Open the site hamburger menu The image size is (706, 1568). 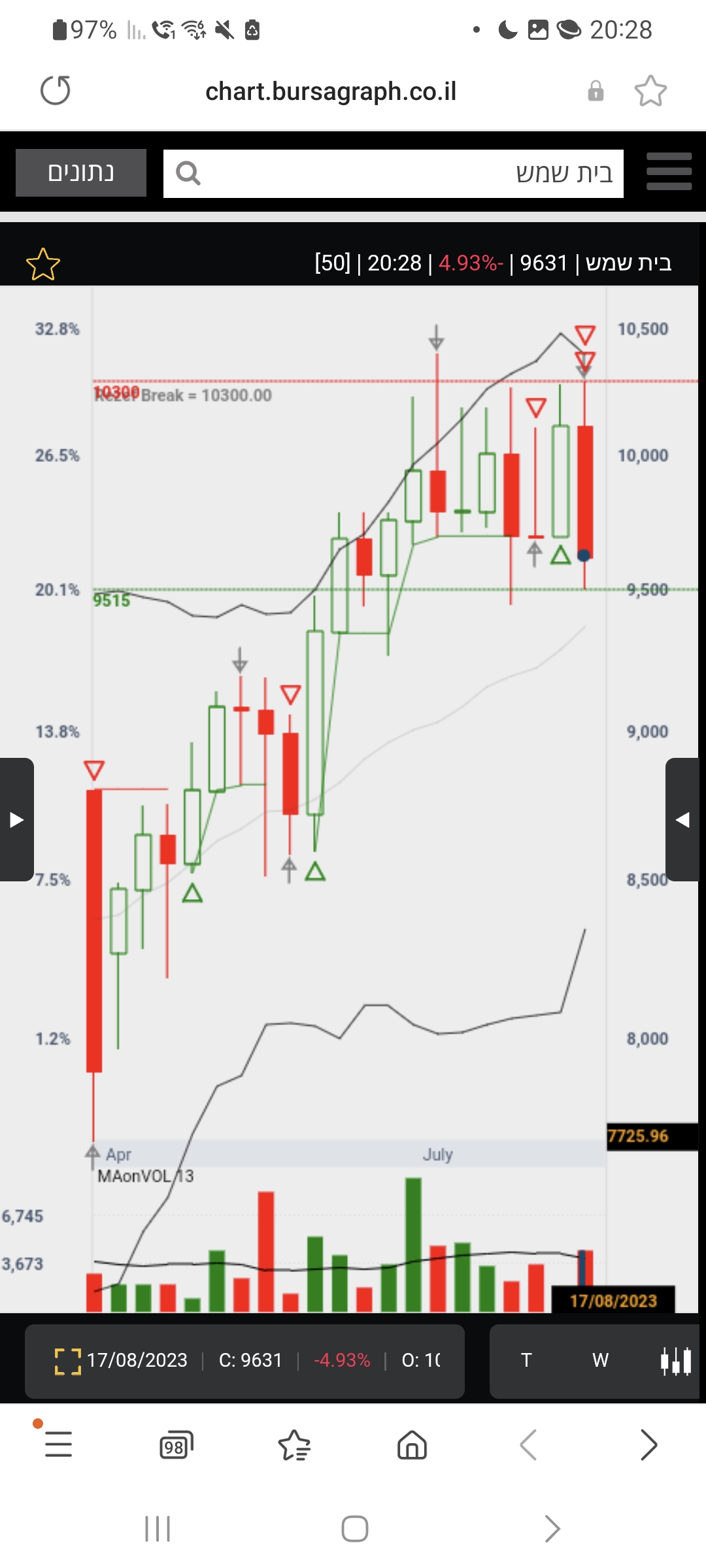pyautogui.click(x=669, y=172)
